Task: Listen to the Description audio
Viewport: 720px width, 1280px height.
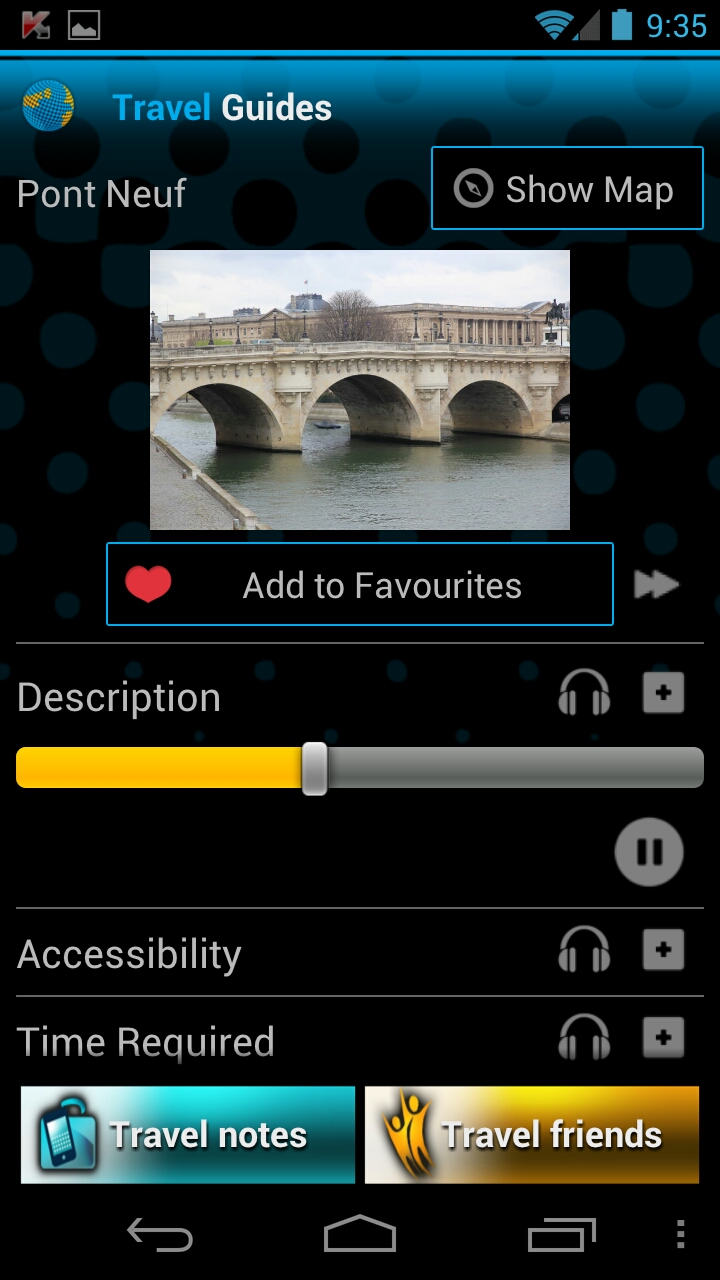Action: pos(584,692)
